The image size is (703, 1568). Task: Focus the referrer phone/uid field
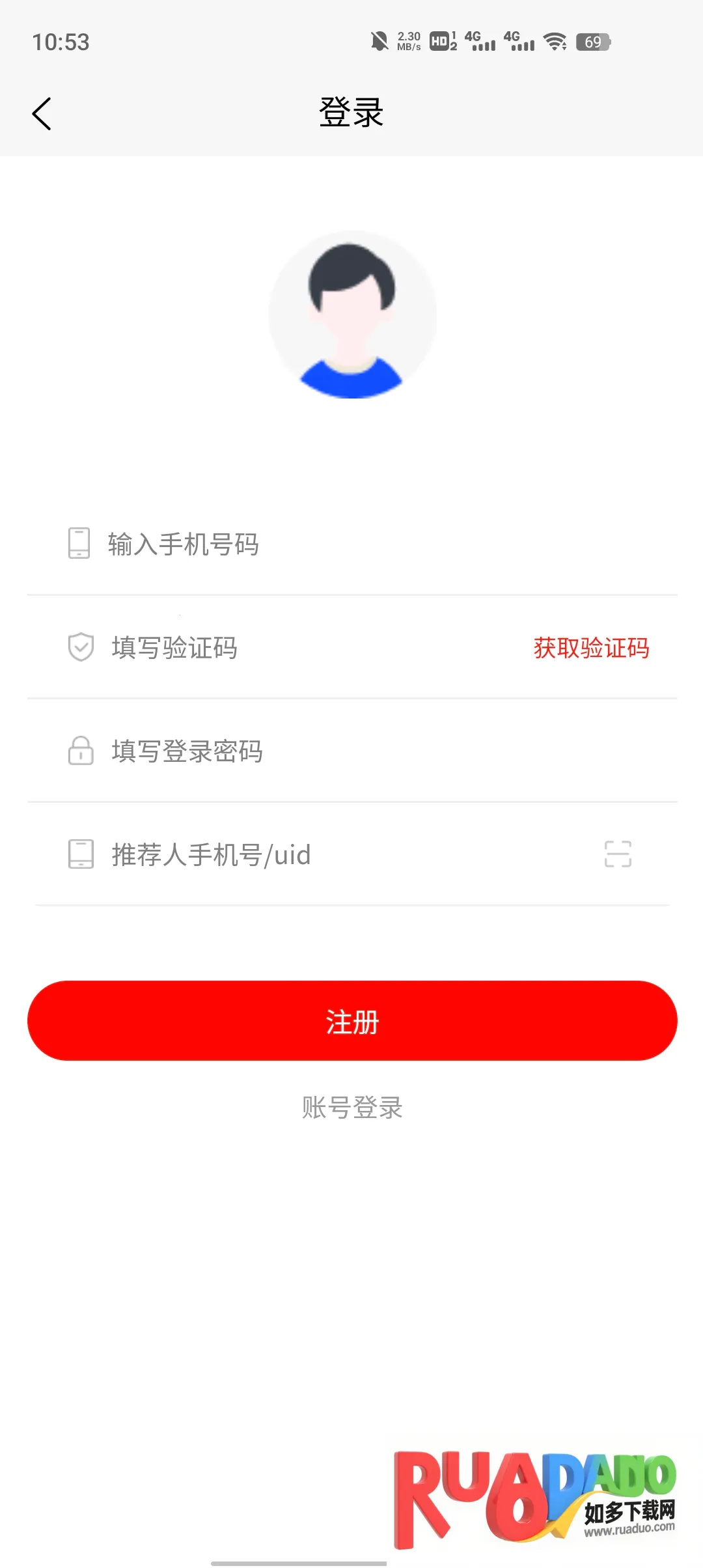point(325,855)
